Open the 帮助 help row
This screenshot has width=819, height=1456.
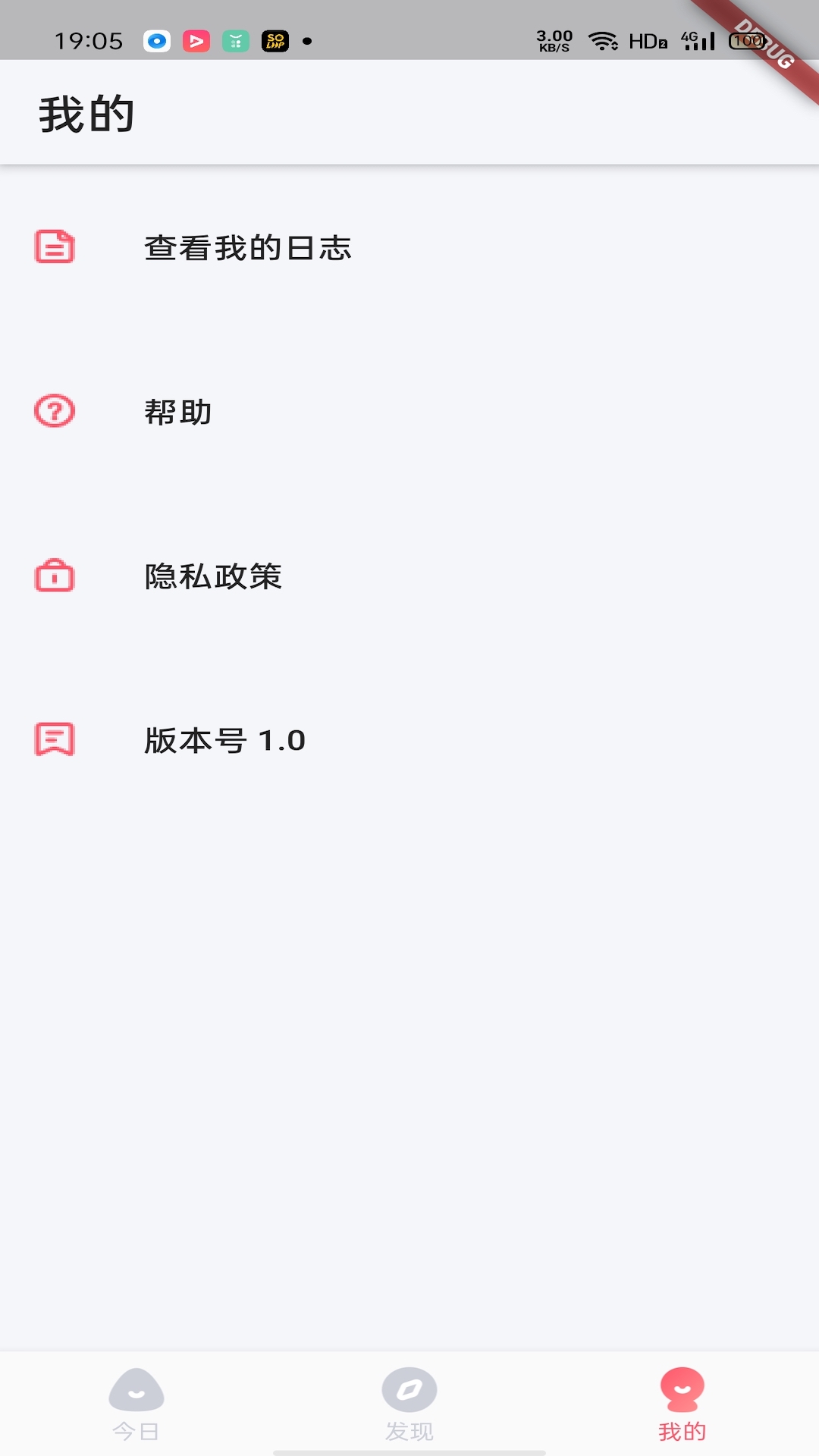tap(178, 412)
